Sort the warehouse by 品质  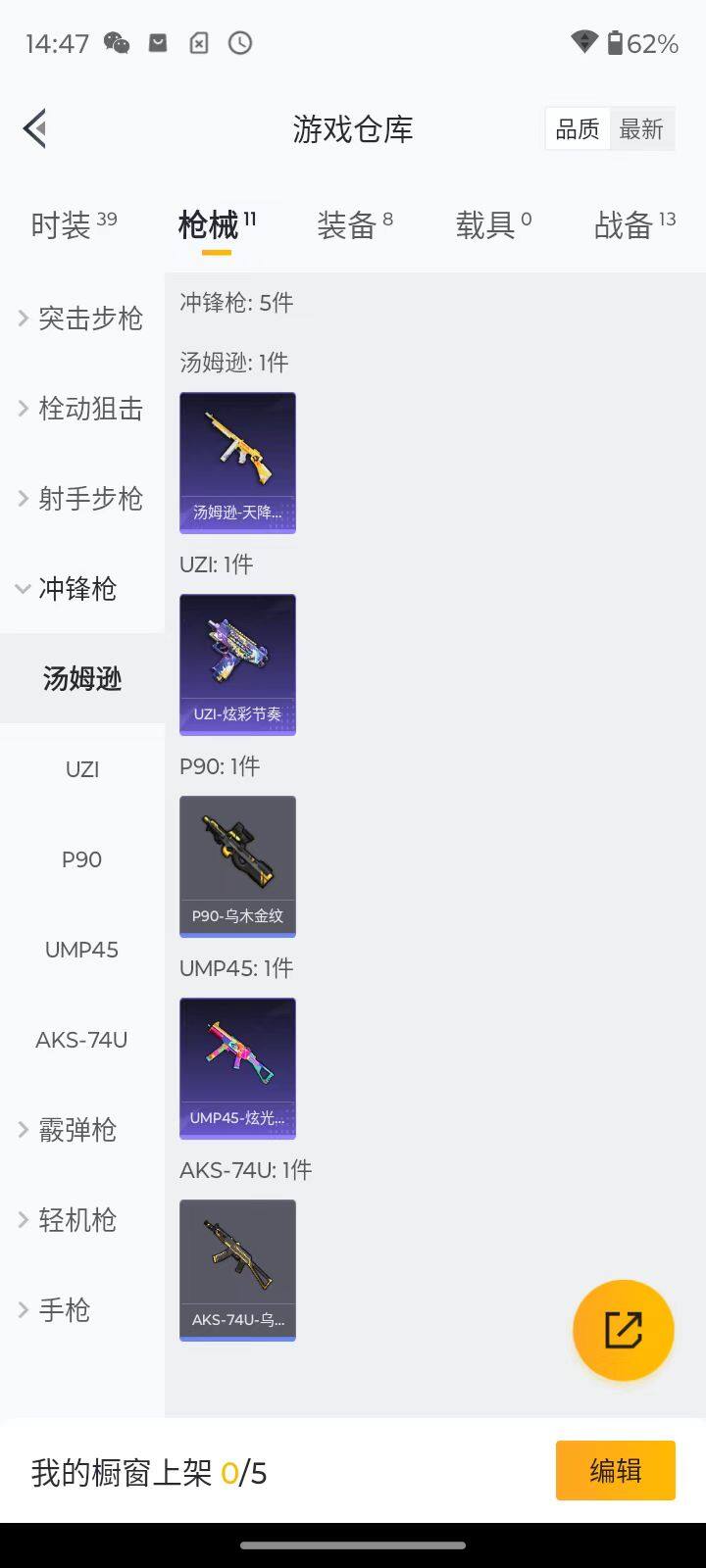(x=578, y=129)
